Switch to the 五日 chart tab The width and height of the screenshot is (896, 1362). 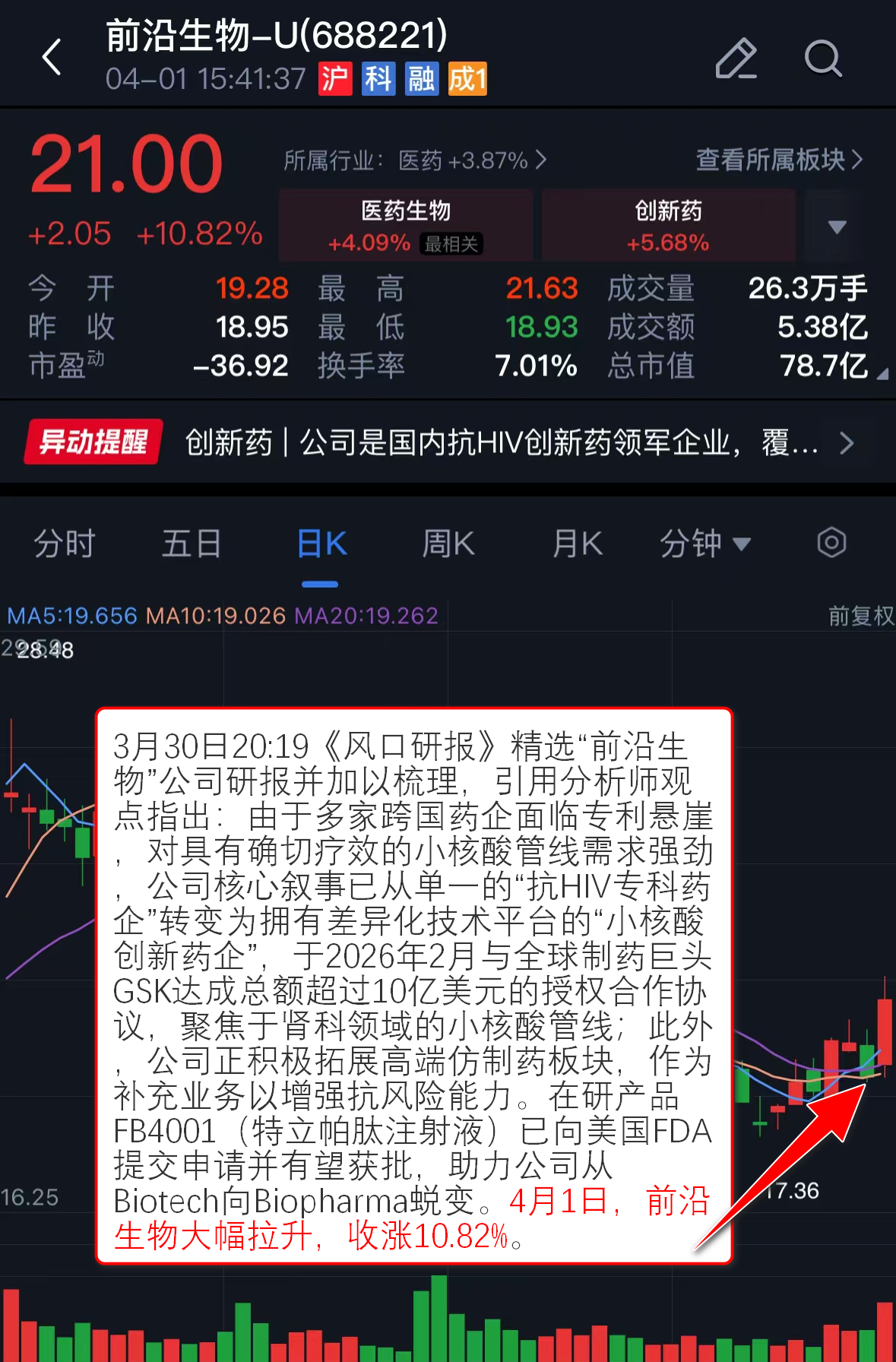point(192,544)
